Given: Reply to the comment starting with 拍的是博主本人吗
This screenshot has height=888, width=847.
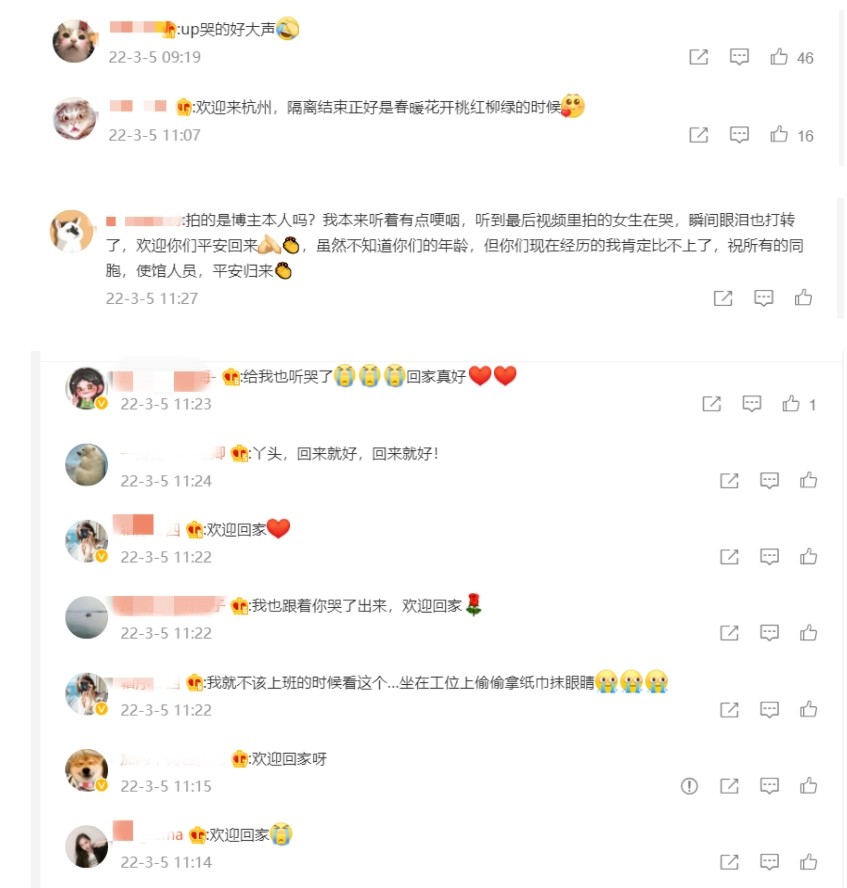Looking at the screenshot, I should pyautogui.click(x=763, y=297).
